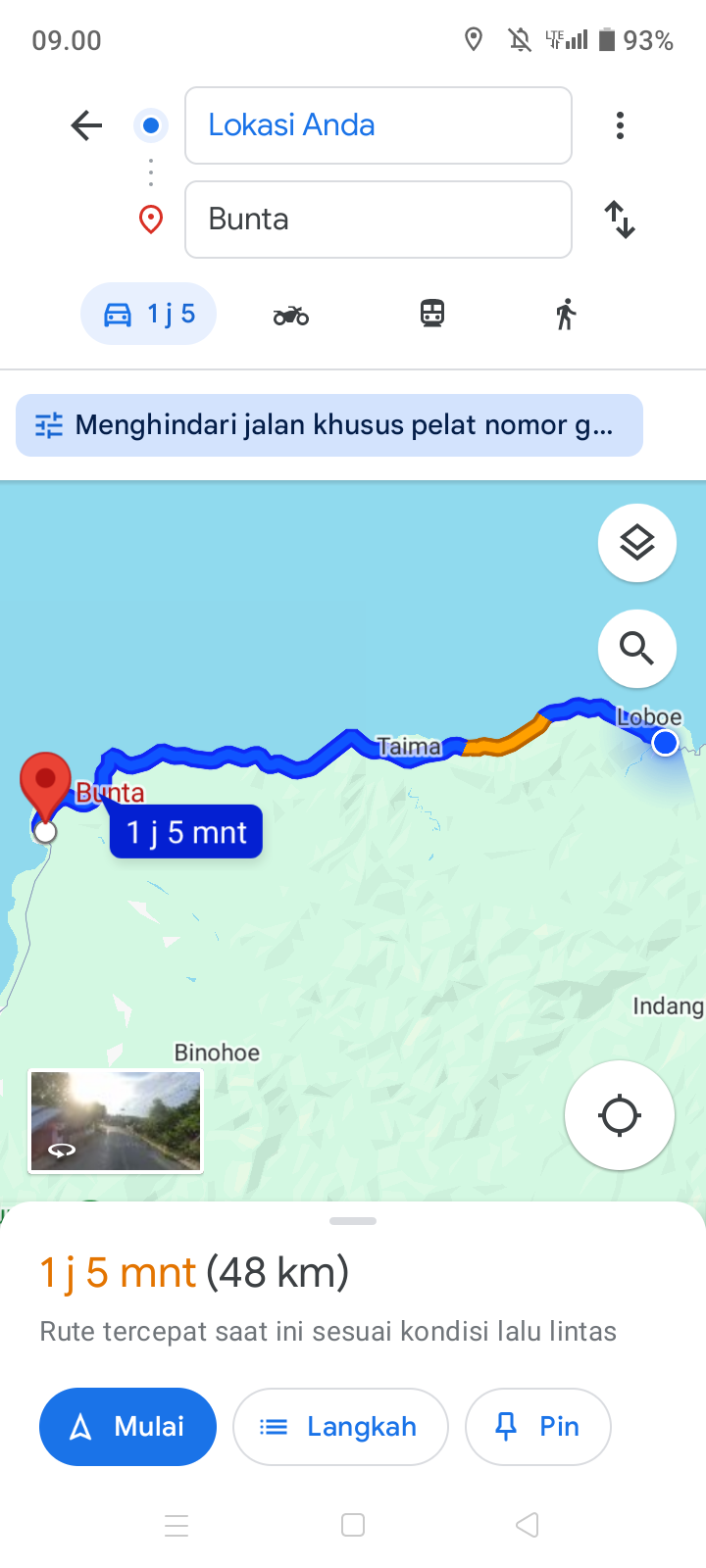Edit the starting point 'Lokasi Anda'
Viewport: 706px width, 1568px height.
click(x=378, y=125)
